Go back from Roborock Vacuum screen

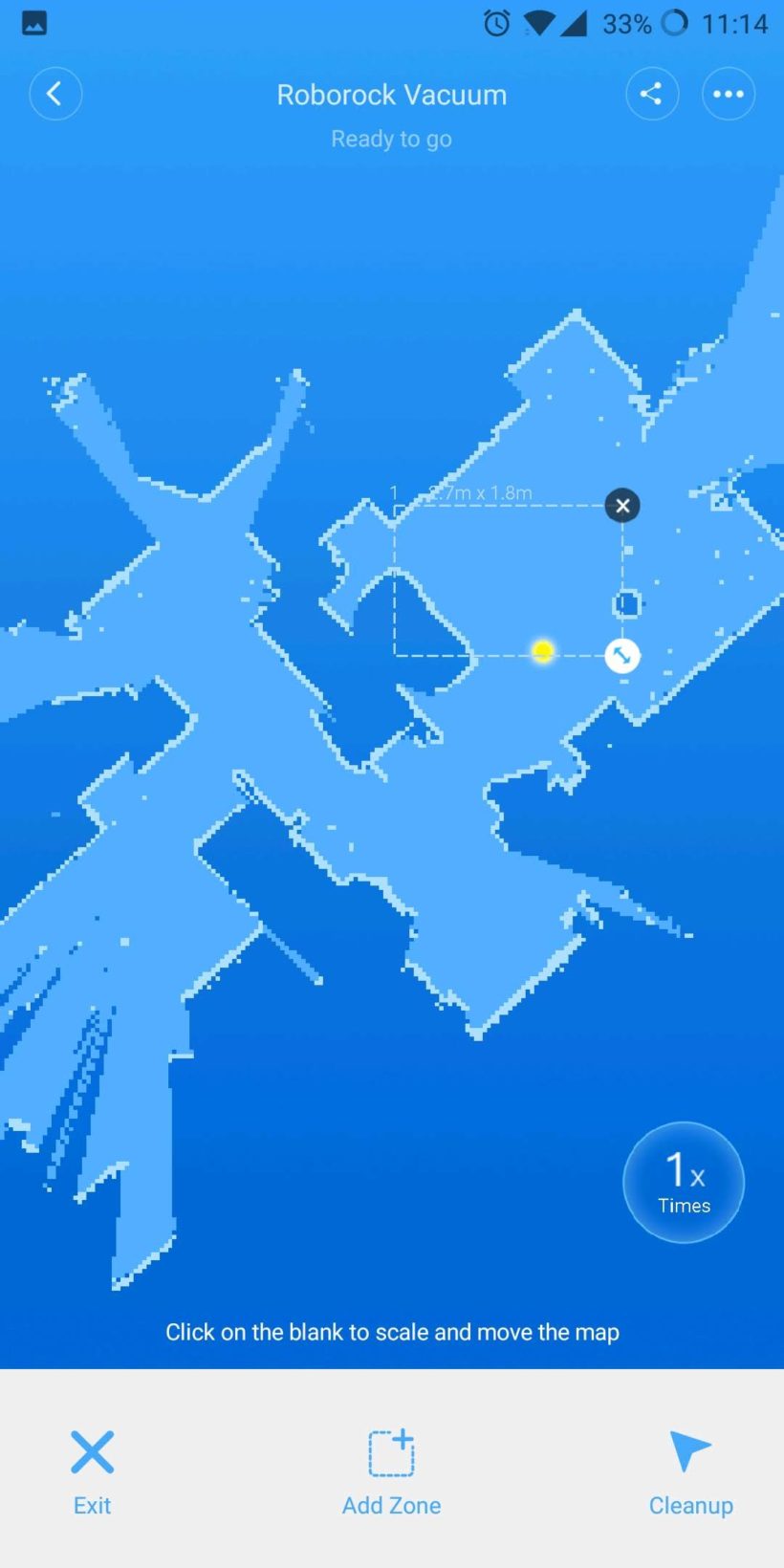tap(55, 94)
